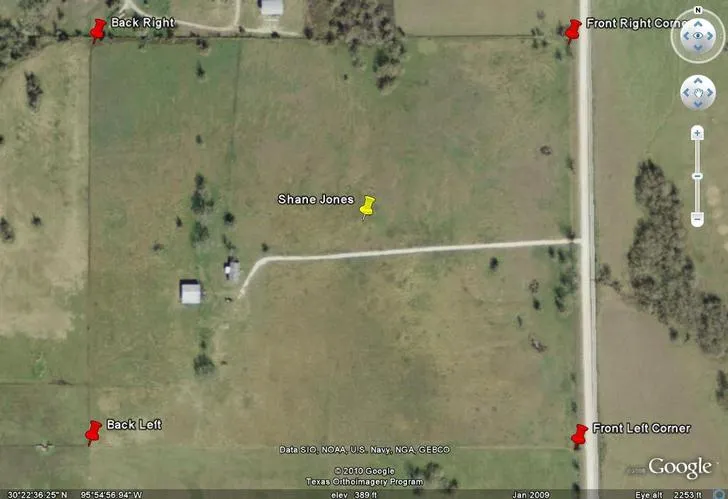Open the Back Right red placemark
728x499 pixels.
click(98, 30)
